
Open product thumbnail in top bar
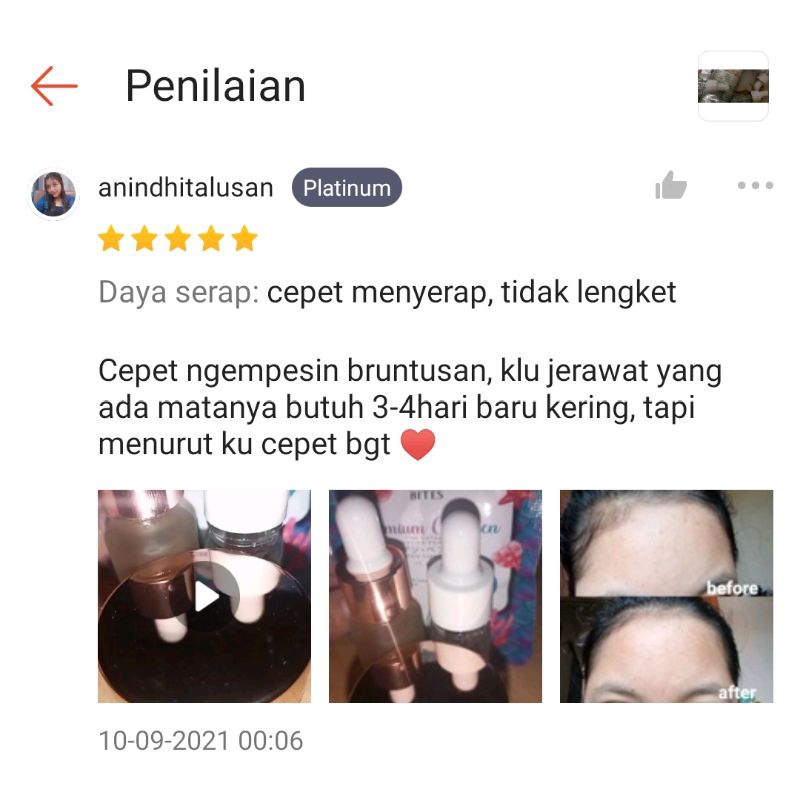click(732, 87)
